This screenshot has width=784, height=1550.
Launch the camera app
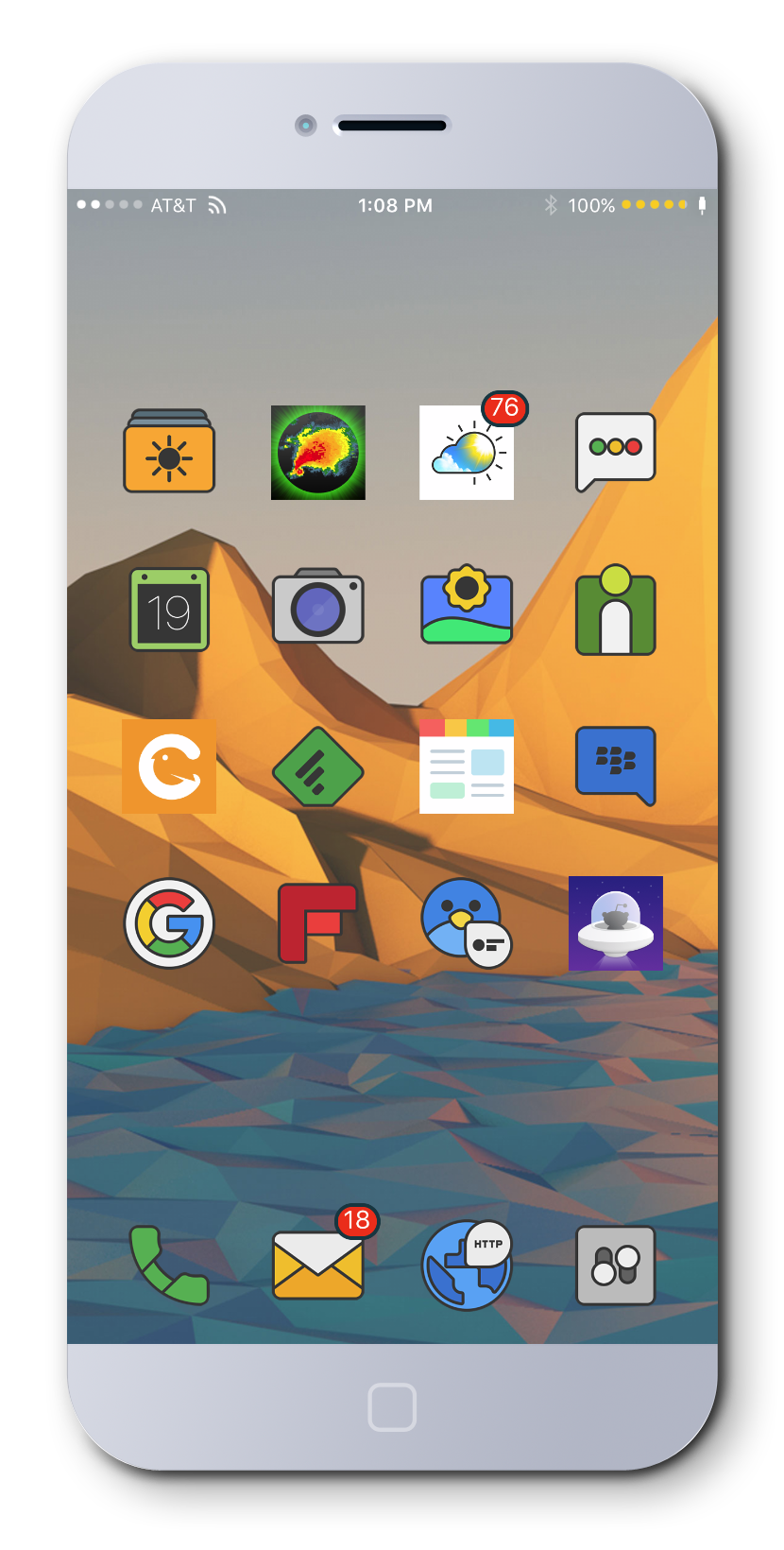(318, 608)
